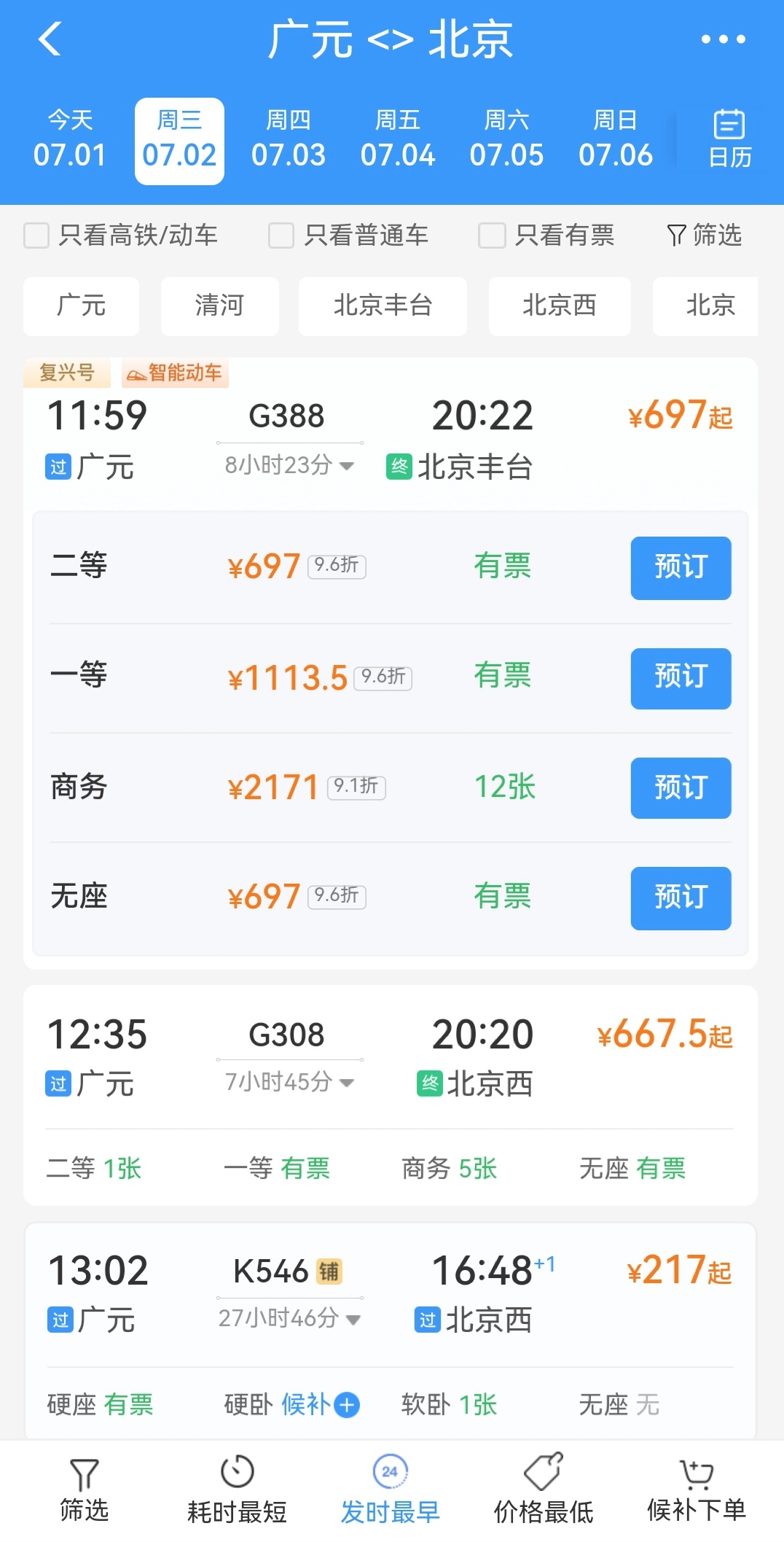Select the 北京丰台 station chip
This screenshot has height=1542, width=784.
(x=383, y=305)
